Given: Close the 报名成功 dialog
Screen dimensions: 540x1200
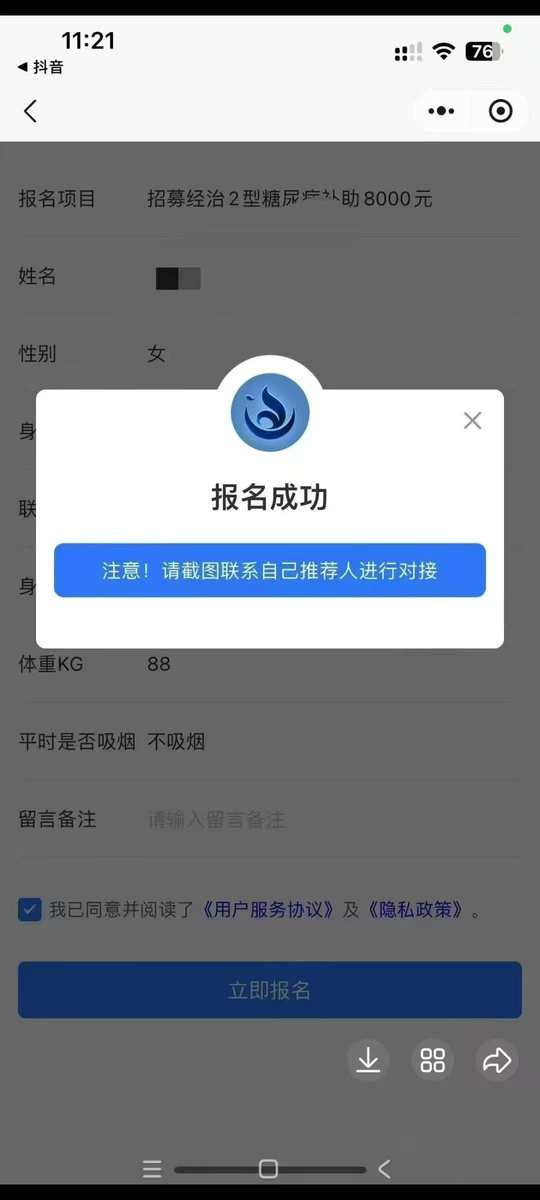Looking at the screenshot, I should coord(472,421).
